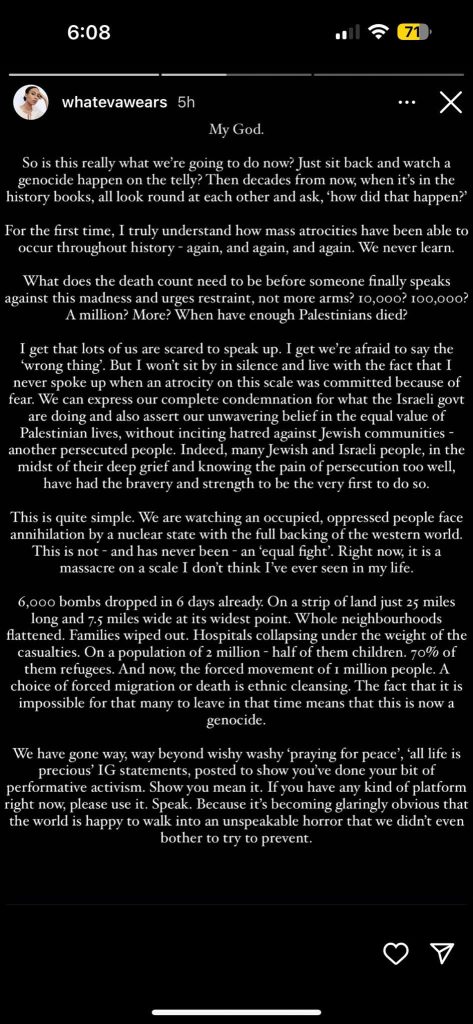Share the story via paper plane icon

pos(443,953)
